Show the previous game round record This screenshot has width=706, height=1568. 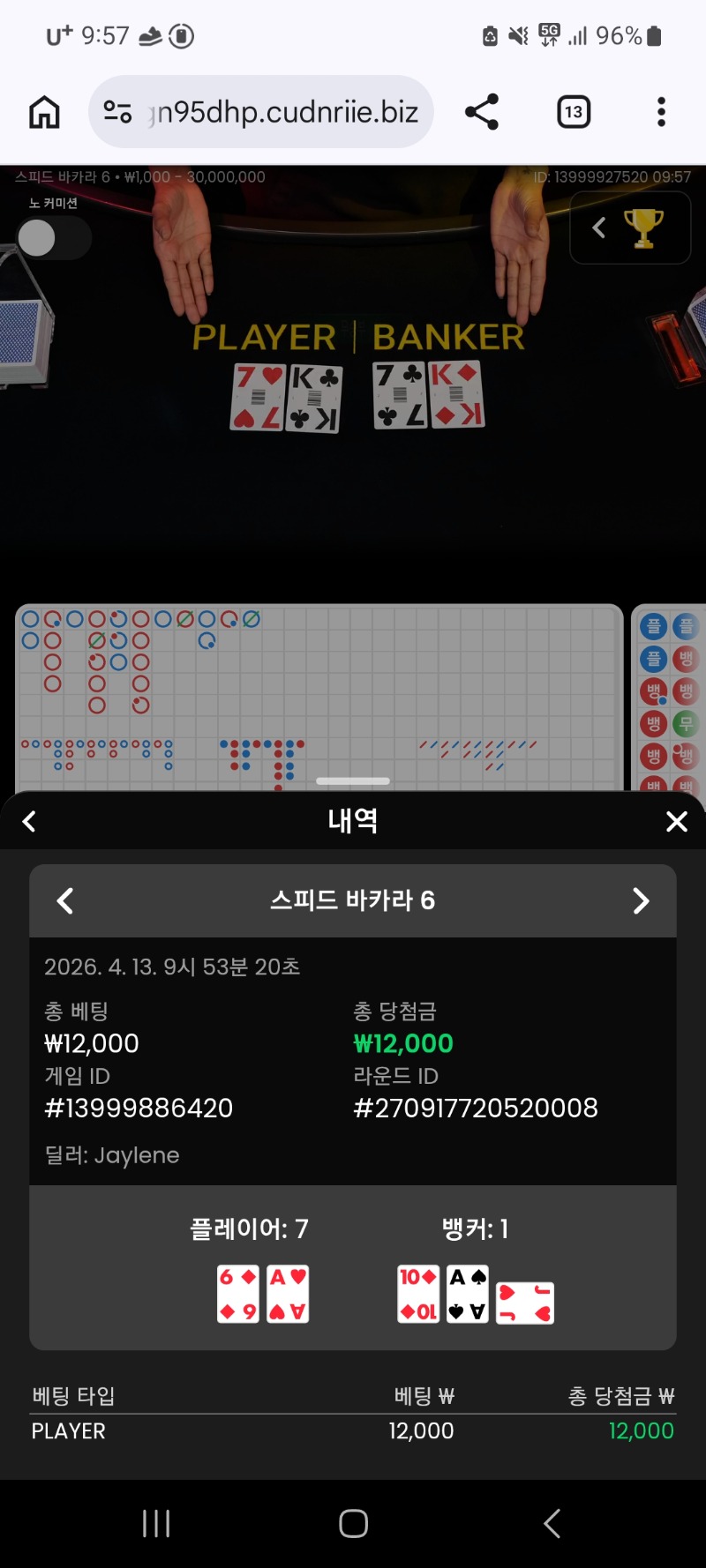pos(65,900)
